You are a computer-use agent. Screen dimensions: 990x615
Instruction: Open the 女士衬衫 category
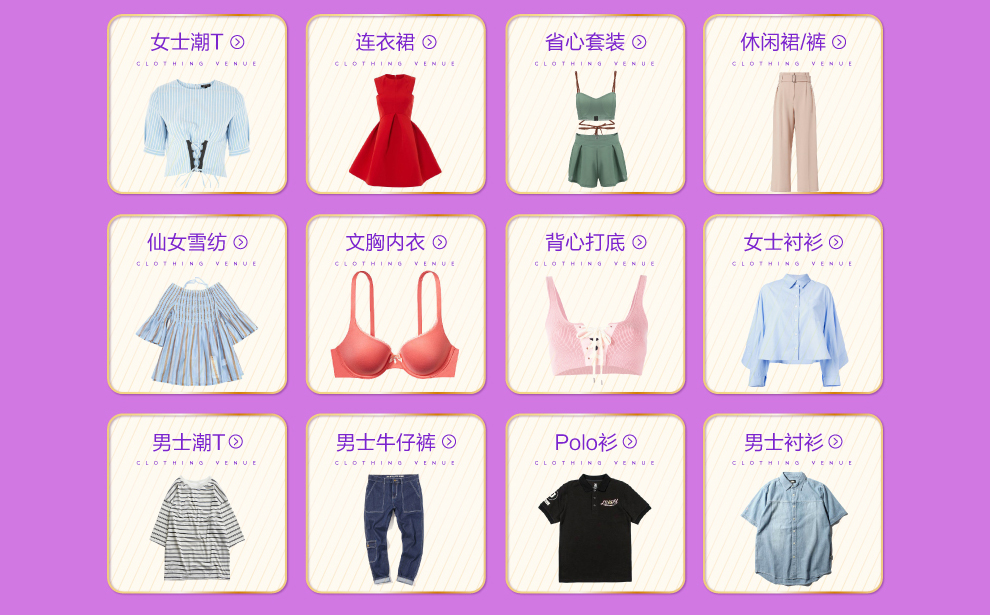click(x=793, y=304)
